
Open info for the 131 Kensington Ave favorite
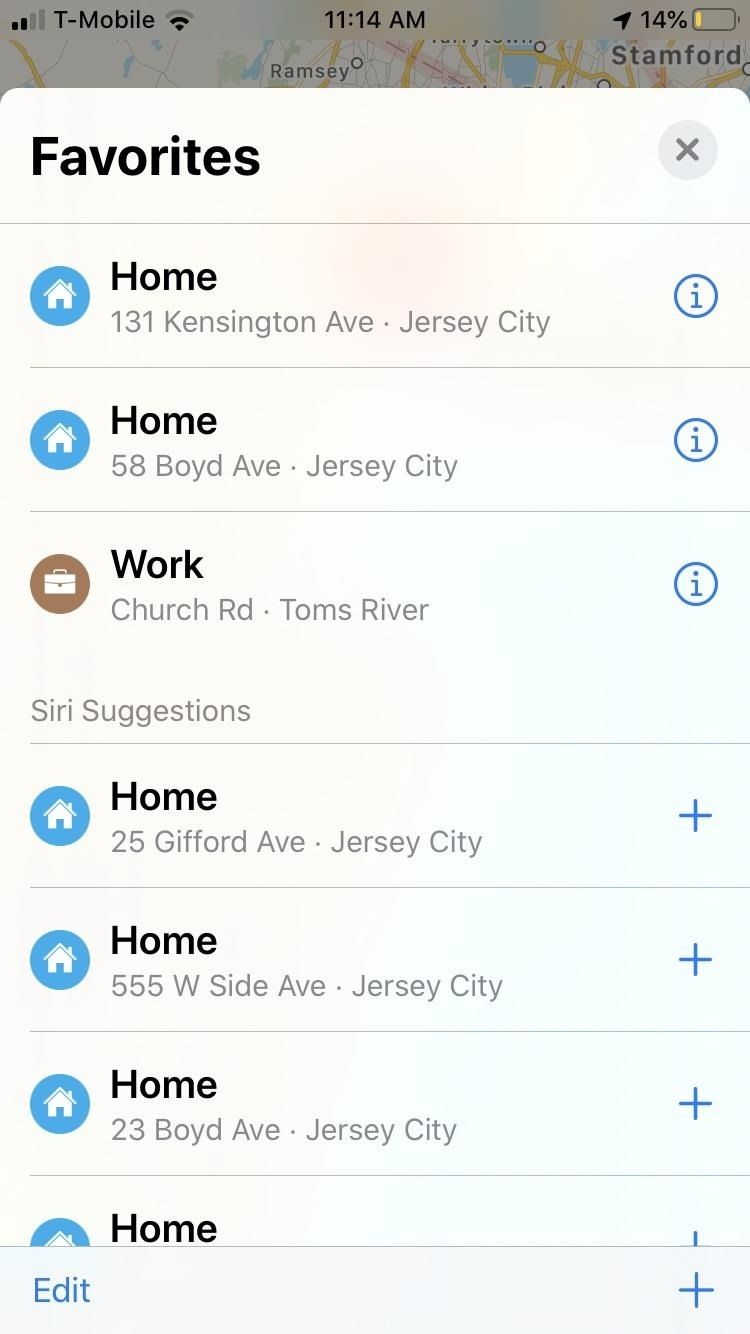(696, 295)
